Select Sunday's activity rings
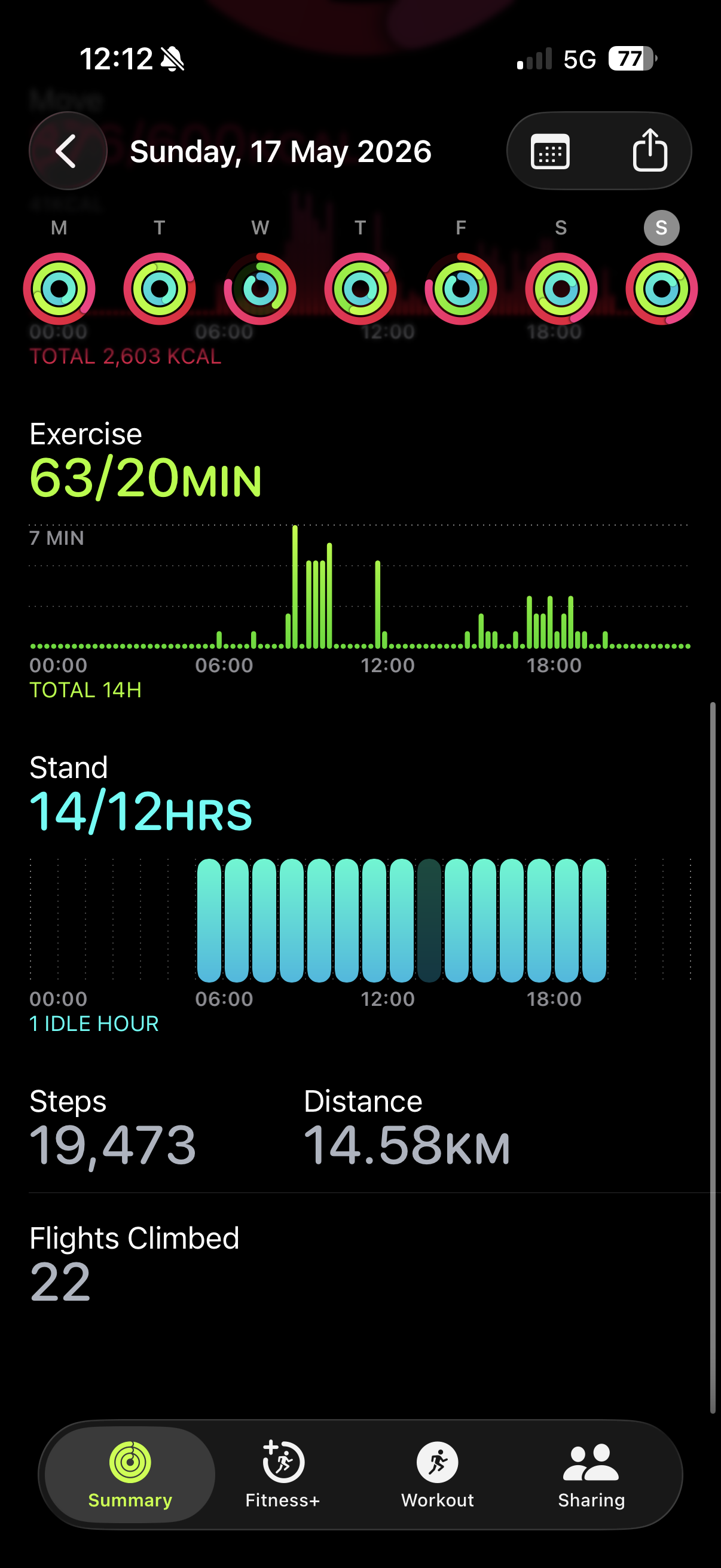The image size is (721, 1568). 661,288
